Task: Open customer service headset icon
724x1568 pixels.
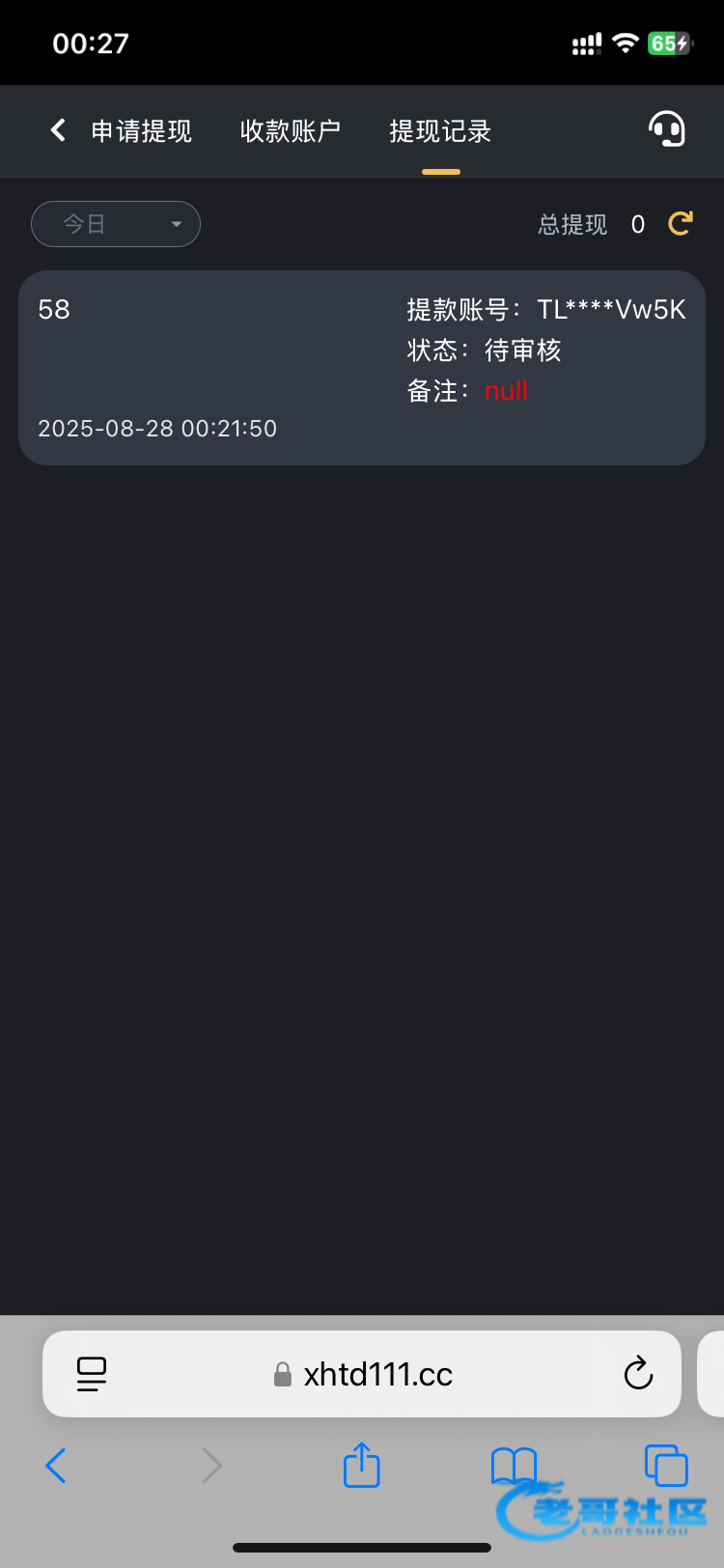Action: coord(666,128)
